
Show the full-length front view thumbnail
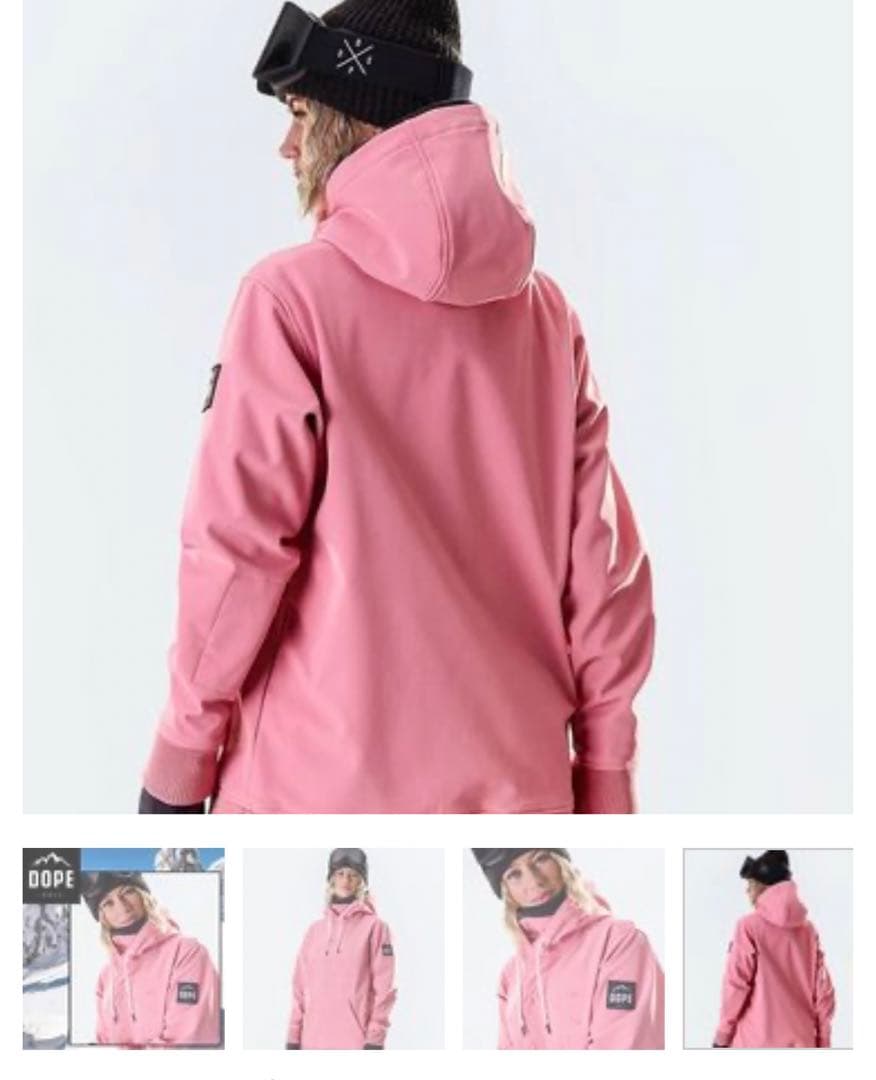coord(344,948)
